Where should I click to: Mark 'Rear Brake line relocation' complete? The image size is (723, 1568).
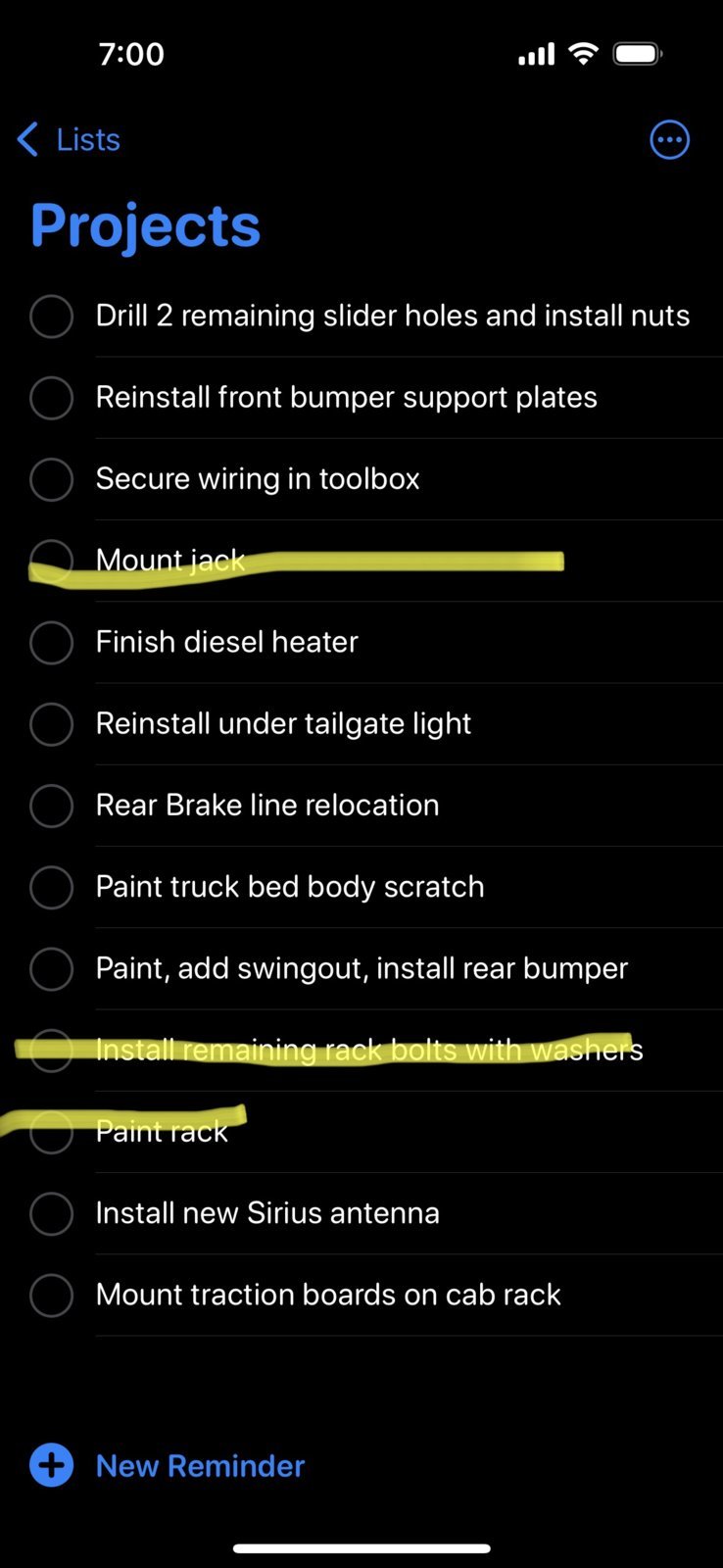click(x=51, y=806)
